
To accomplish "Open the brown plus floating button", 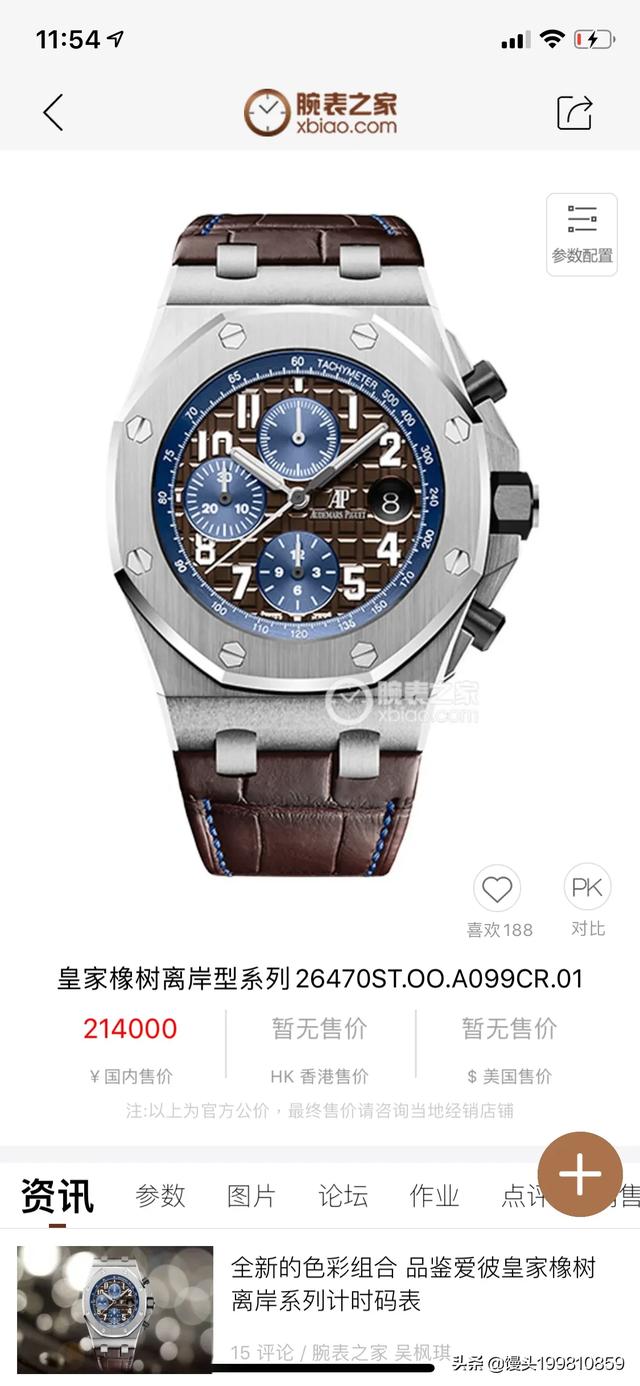I will (x=580, y=1174).
